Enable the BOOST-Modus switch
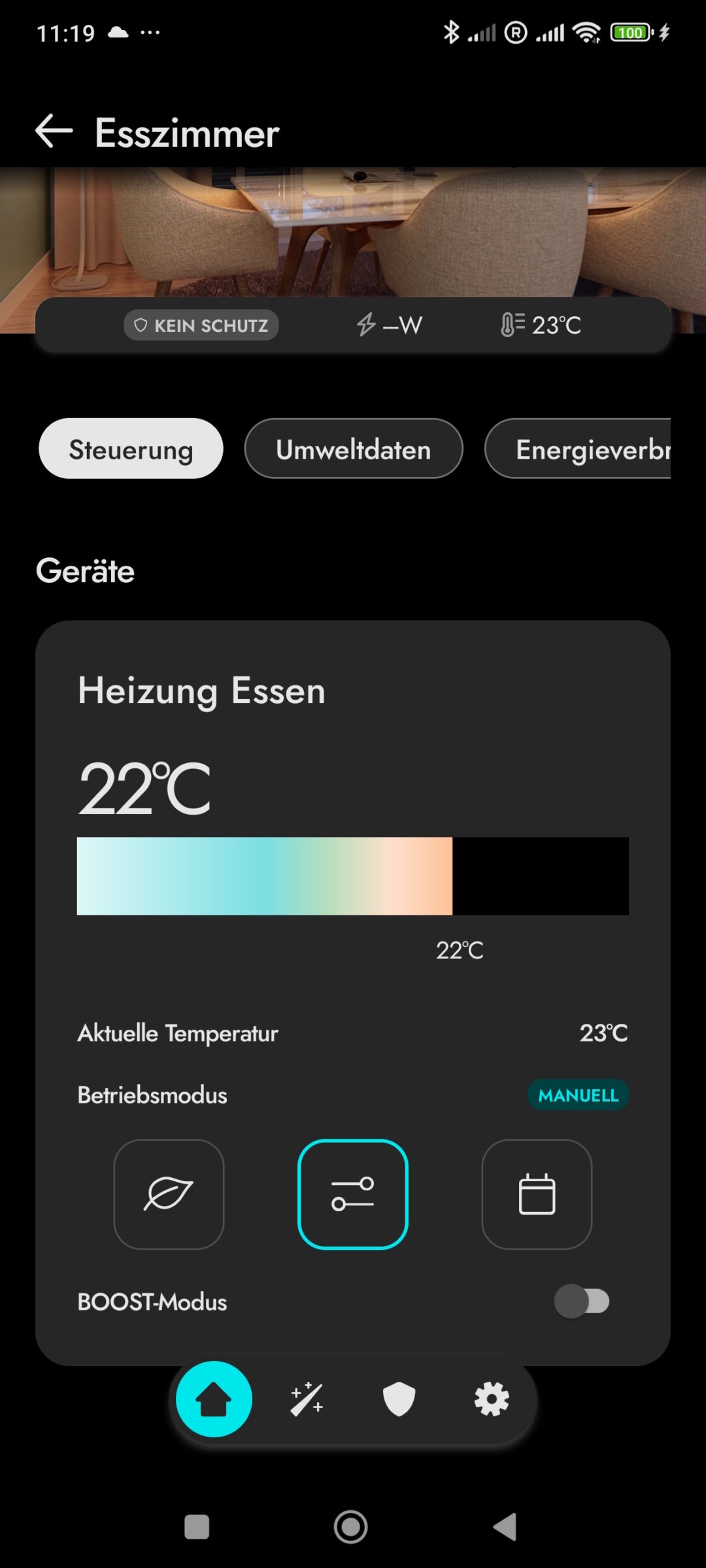 [x=582, y=1301]
